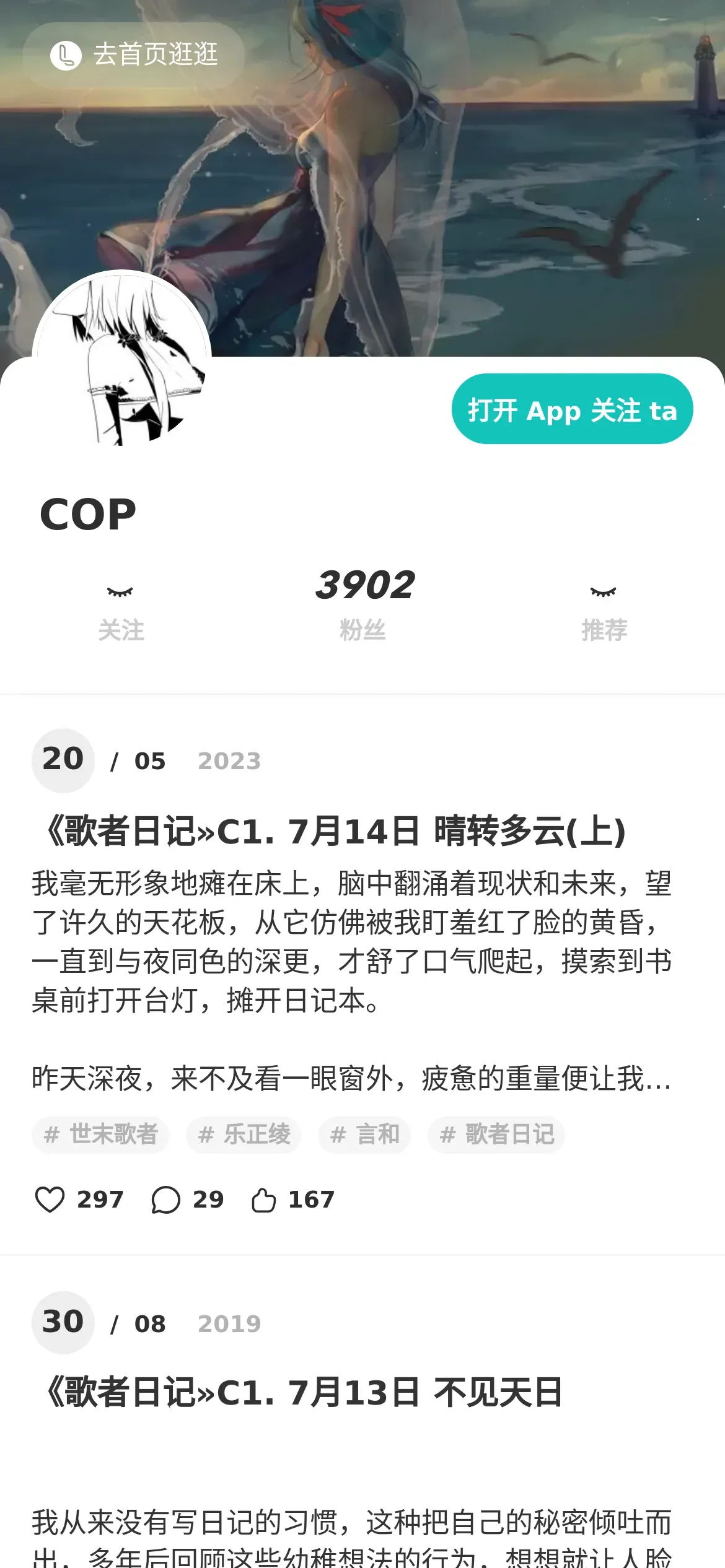This screenshot has height=1568, width=725.
Task: Recommend the 7月14日 post with thumbs-up
Action: [264, 1200]
